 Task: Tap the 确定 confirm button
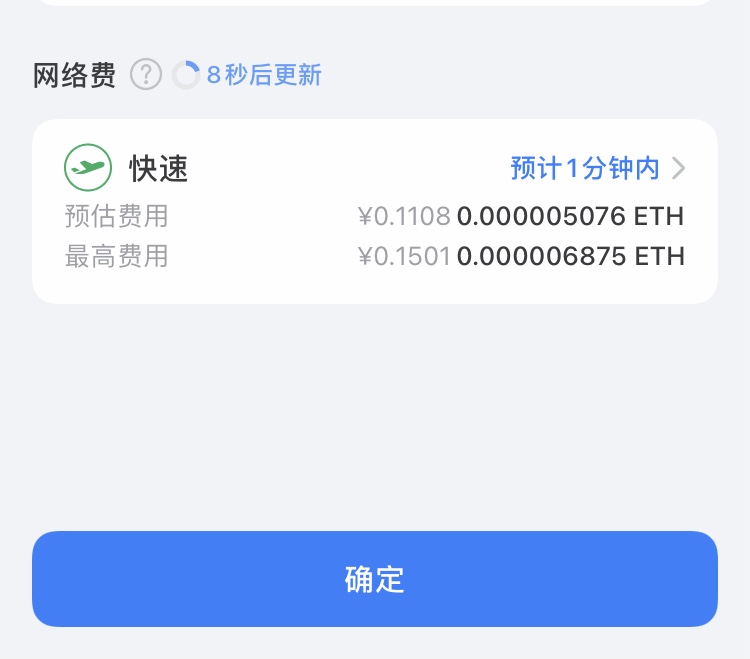coord(375,579)
